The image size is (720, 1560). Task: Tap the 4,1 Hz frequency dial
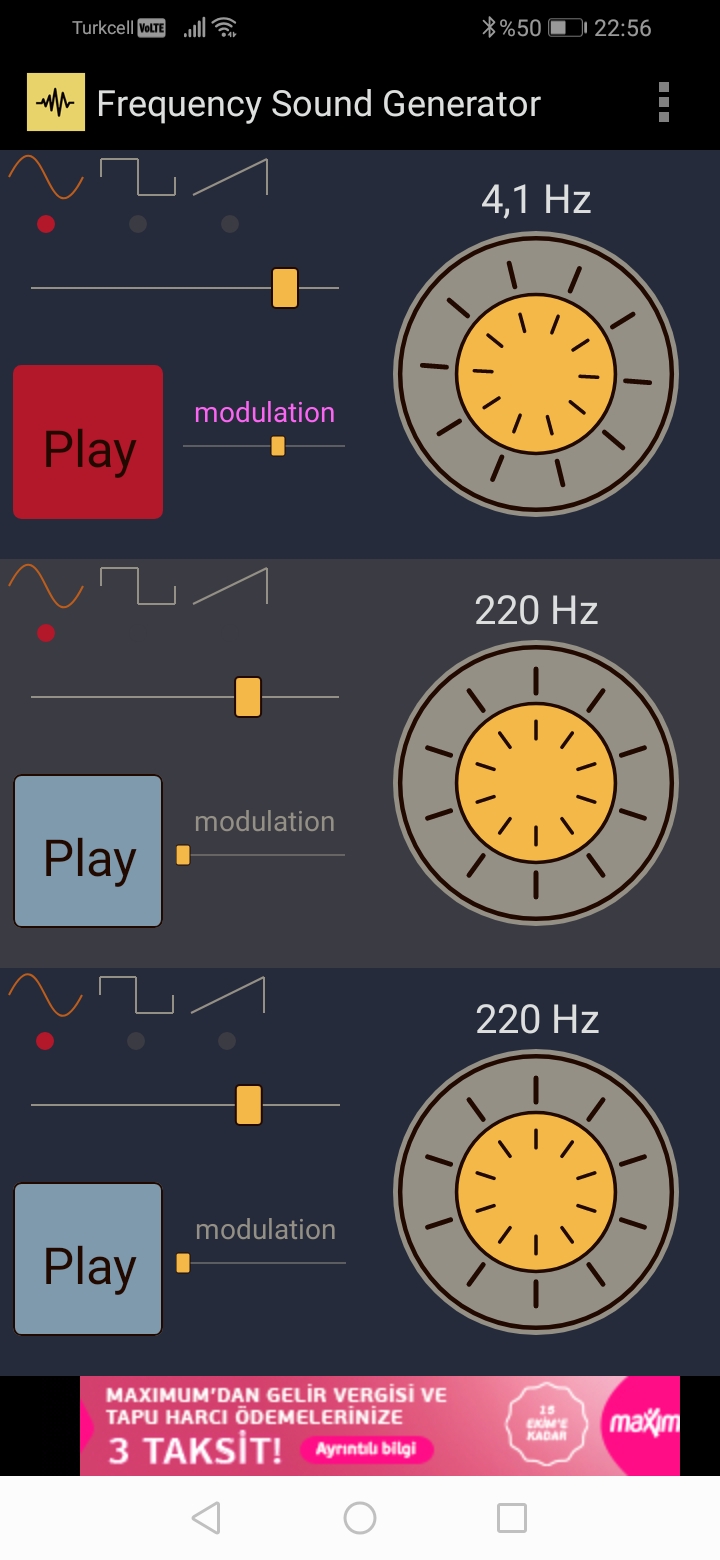536,374
